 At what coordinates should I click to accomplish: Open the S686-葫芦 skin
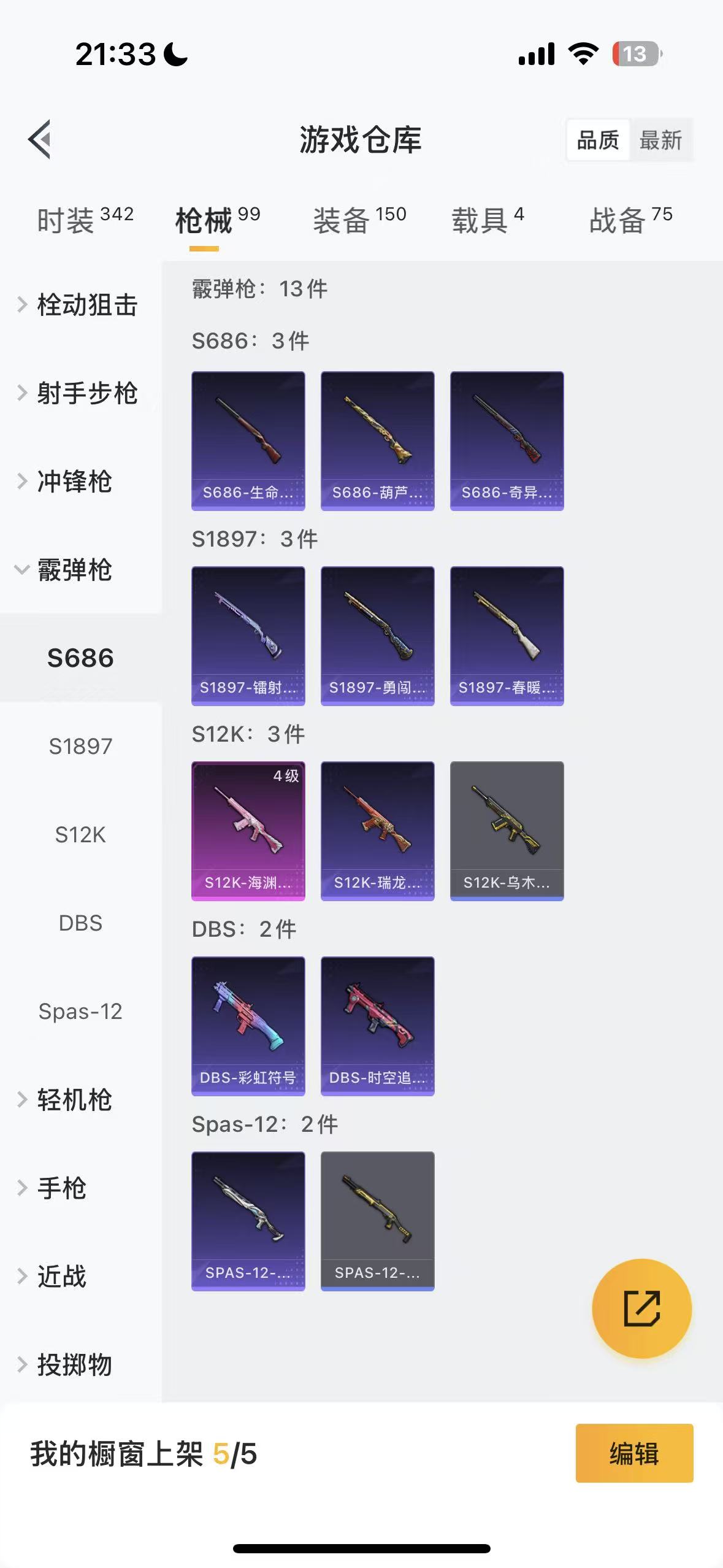coord(377,440)
